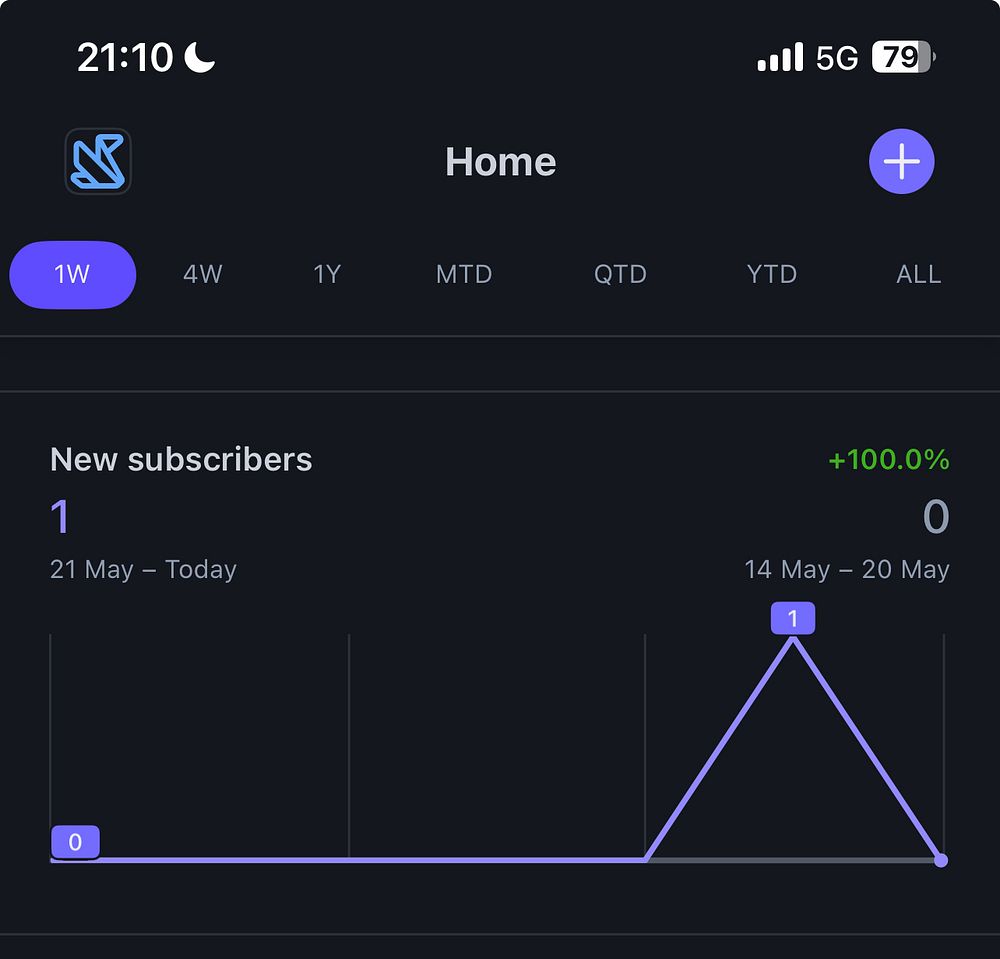
Task: Select the 1W time range
Action: pos(72,274)
